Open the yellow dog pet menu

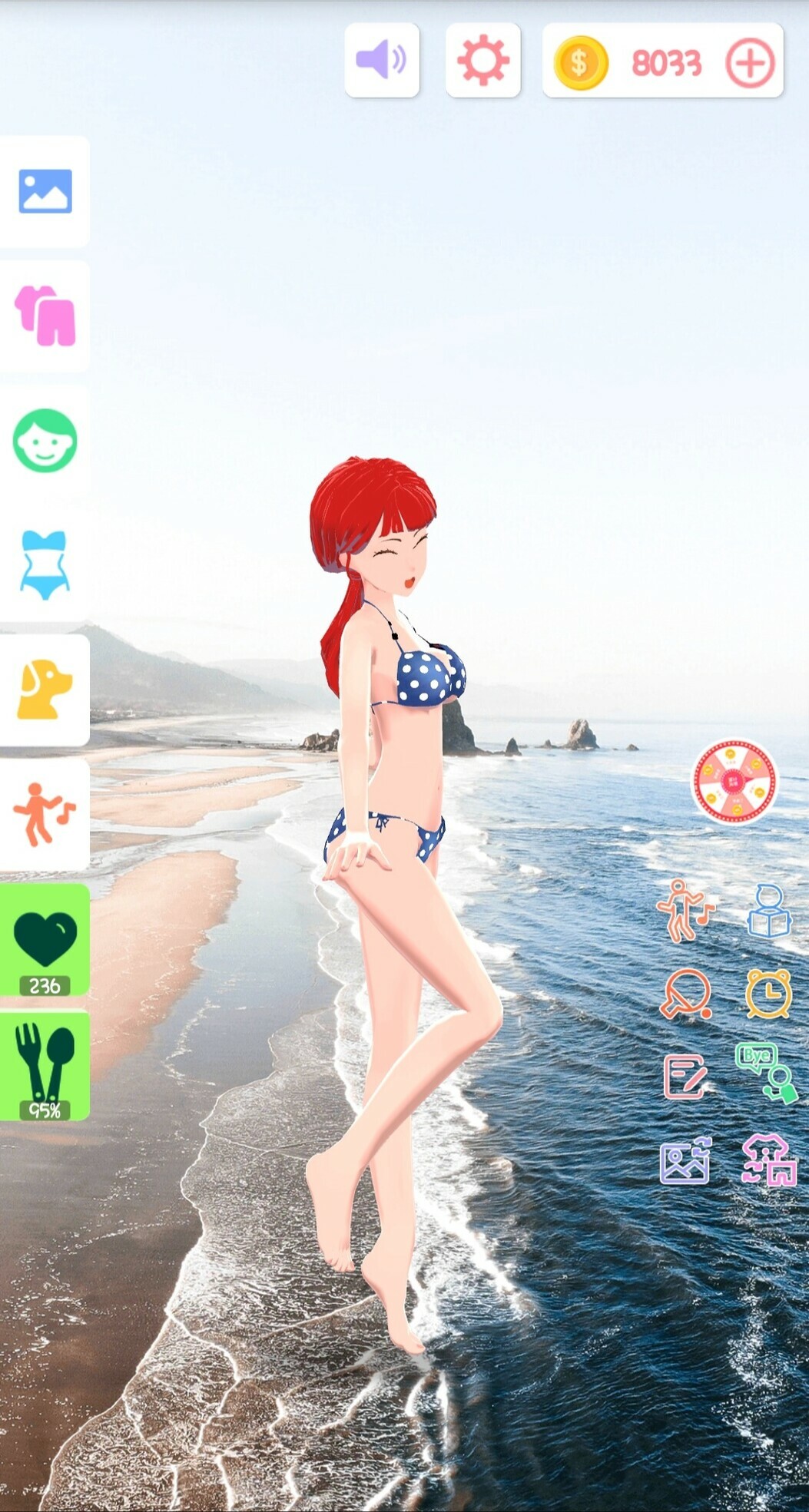(x=45, y=689)
